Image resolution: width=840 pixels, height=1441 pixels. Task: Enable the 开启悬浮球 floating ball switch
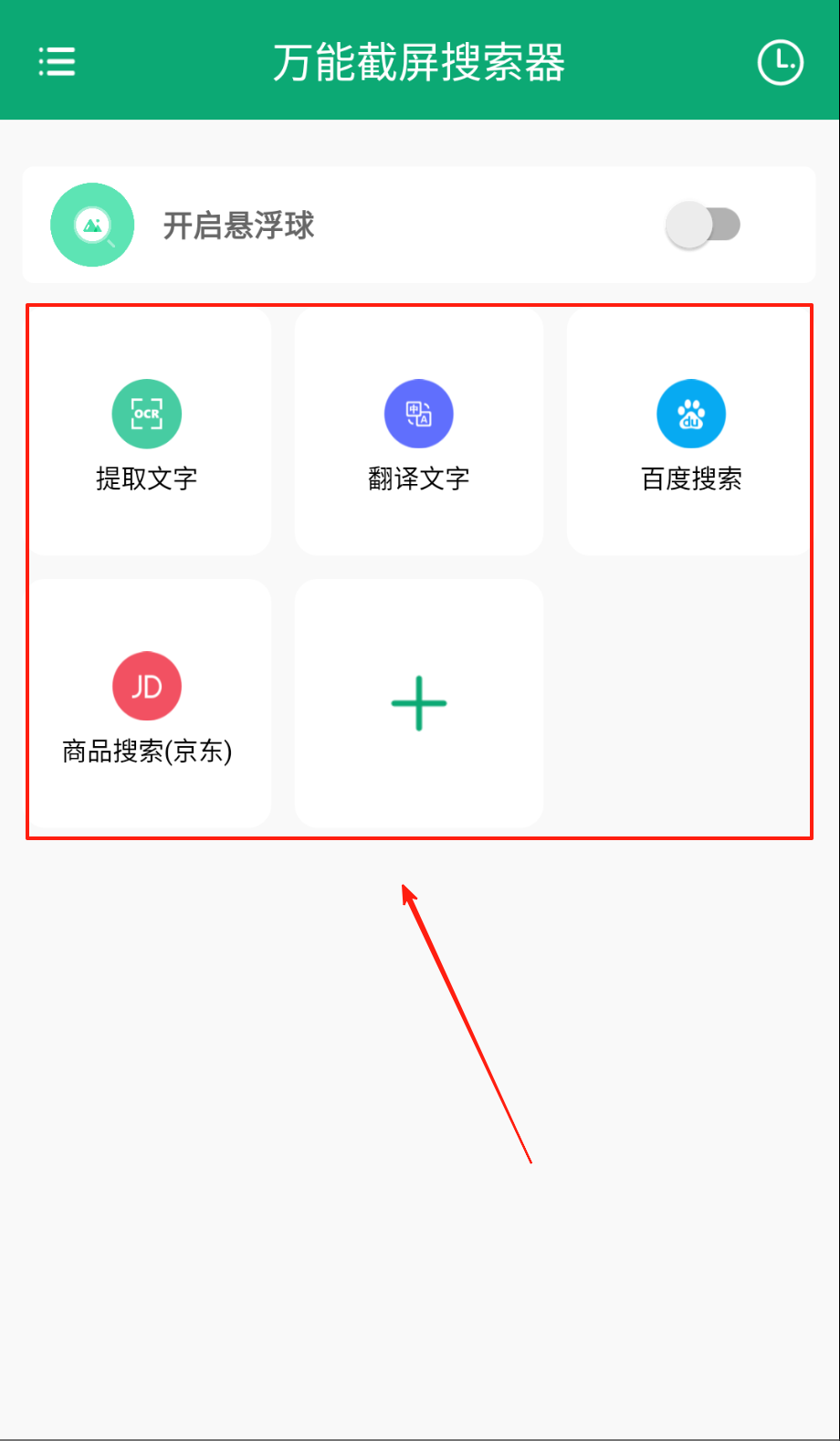[x=702, y=225]
